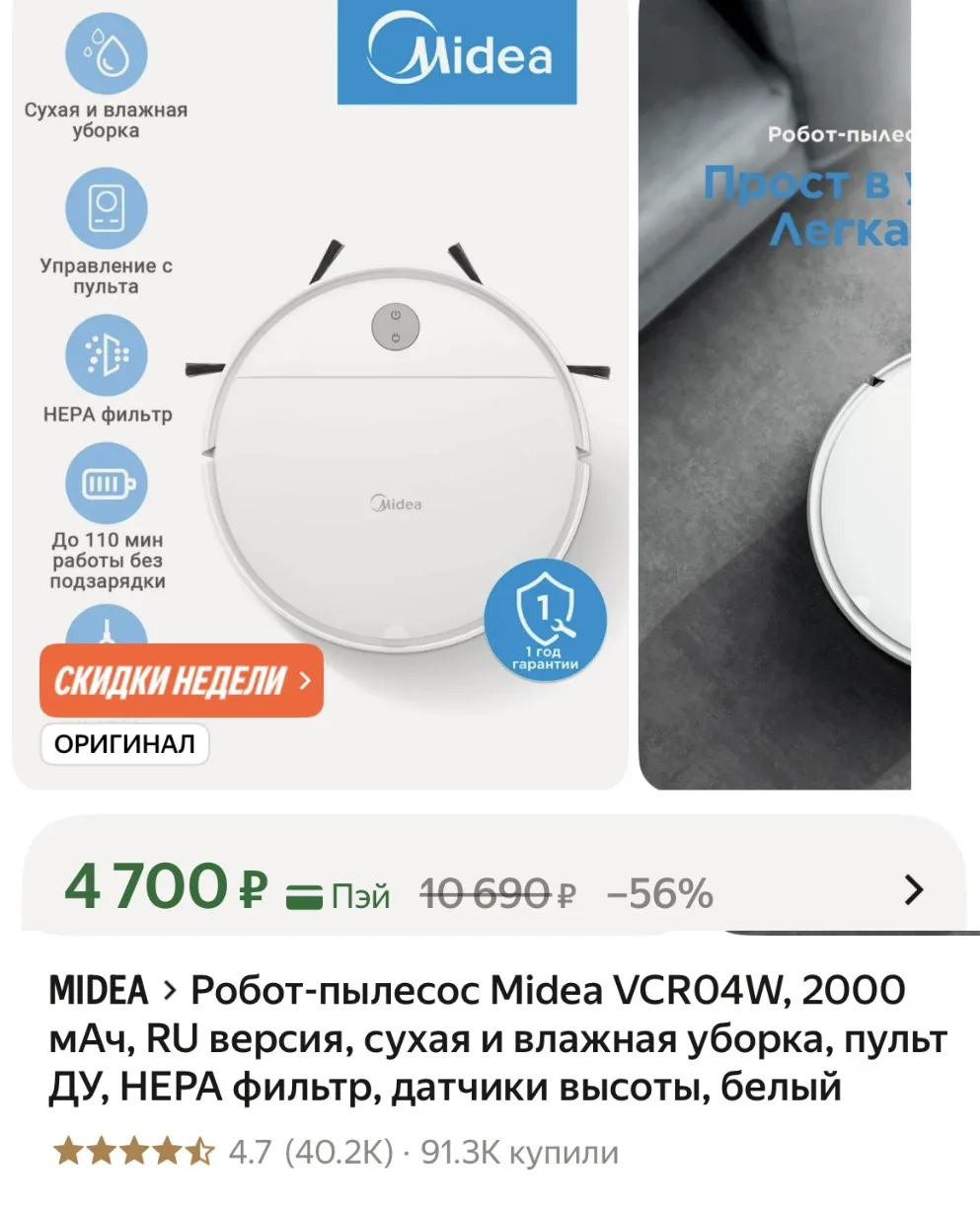Open the 4.7 rating and reviews
This screenshot has height=1211, width=980.
click(223, 1152)
